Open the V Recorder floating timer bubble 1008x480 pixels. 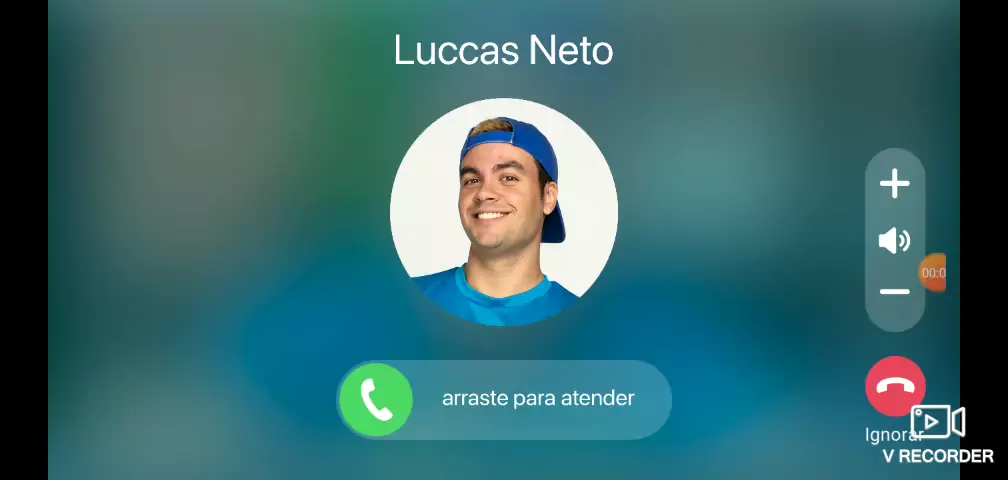pos(933,272)
